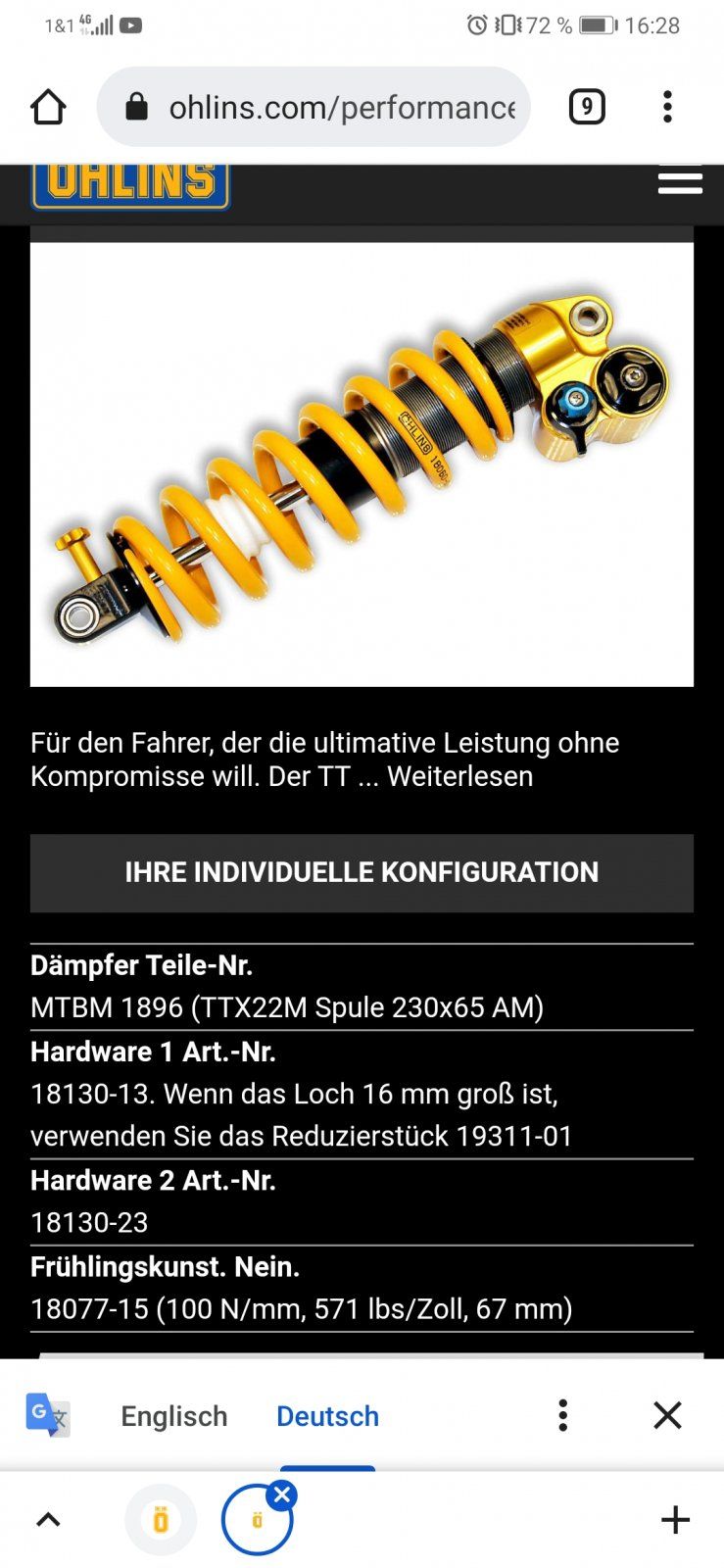Switch translation to Englisch

tap(173, 1416)
